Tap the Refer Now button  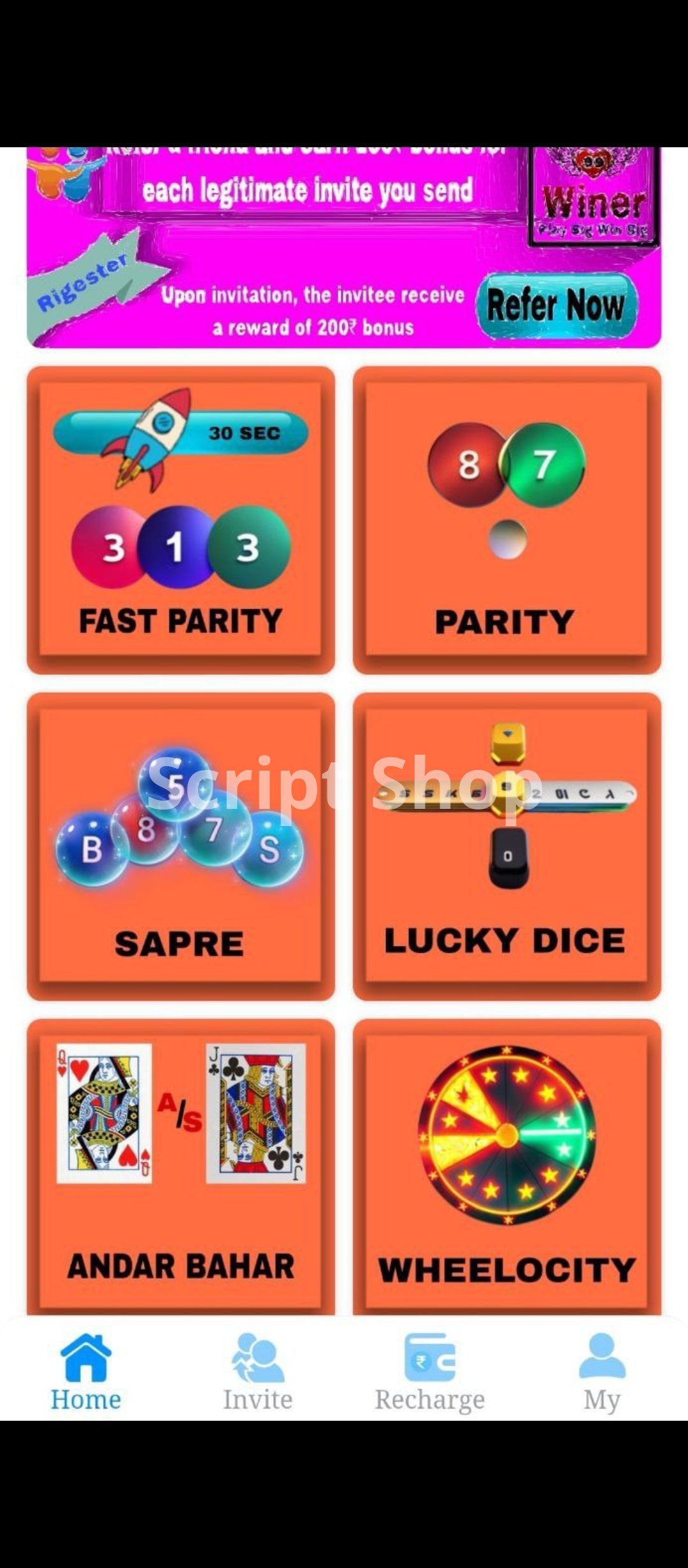(x=556, y=305)
